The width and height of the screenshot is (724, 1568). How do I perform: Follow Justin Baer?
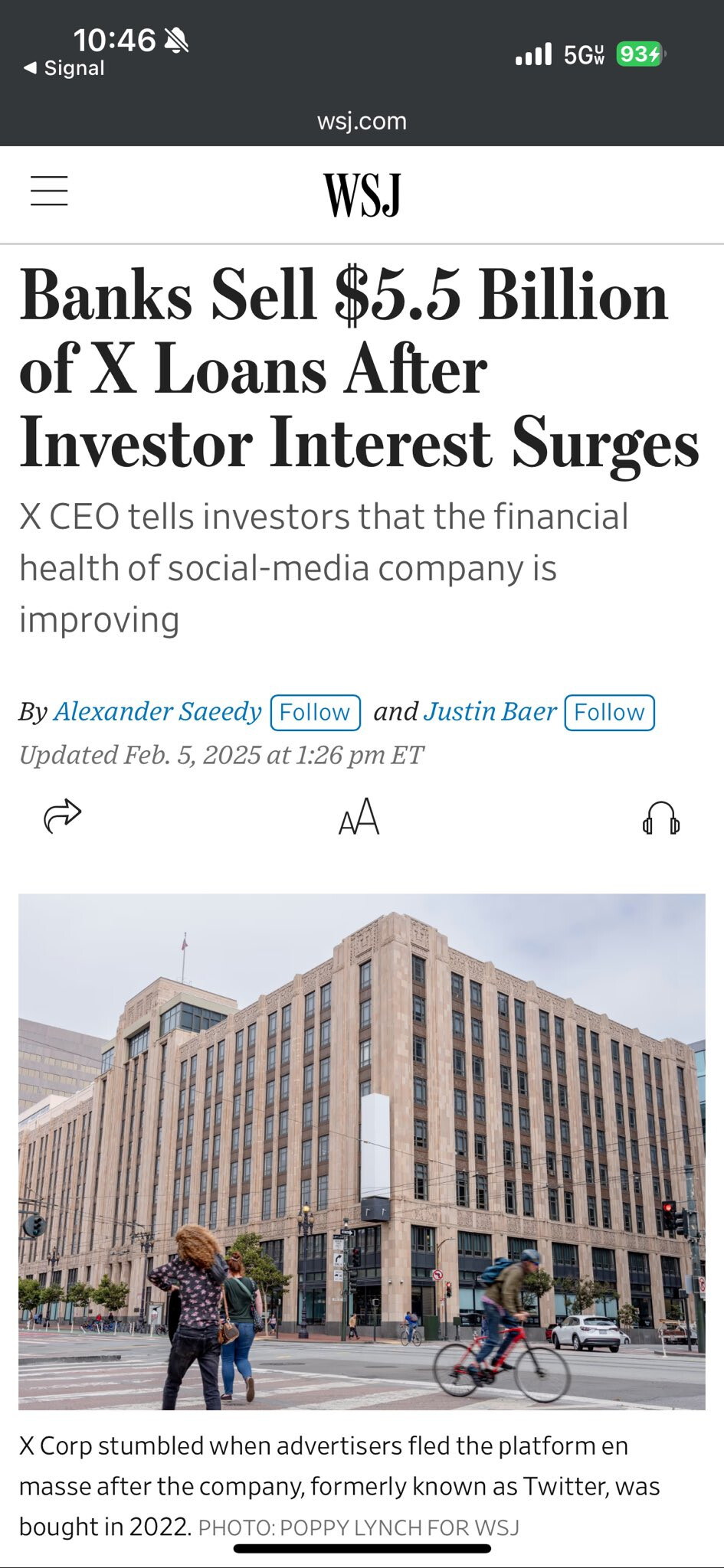pyautogui.click(x=609, y=713)
